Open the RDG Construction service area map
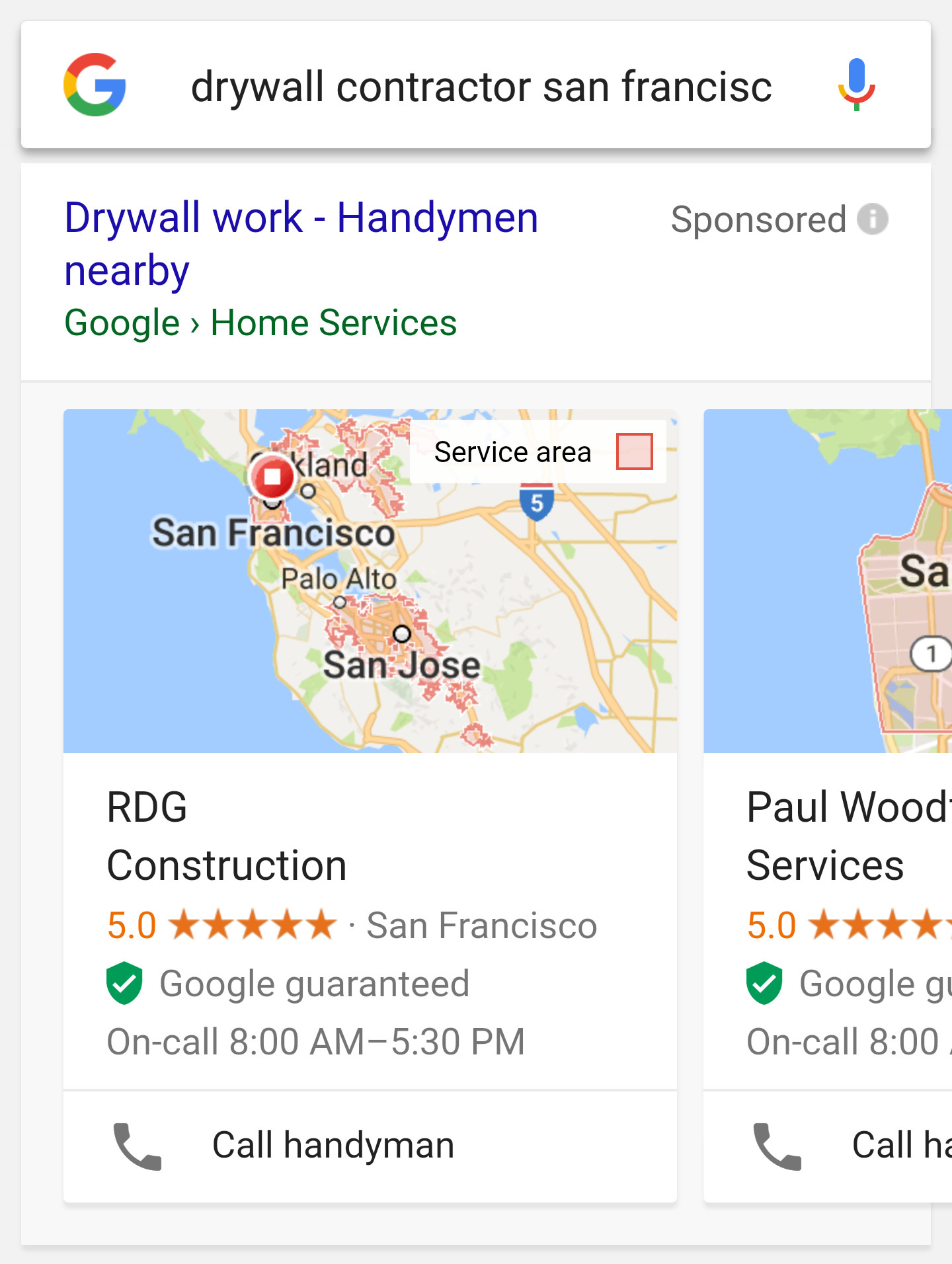 (x=370, y=581)
